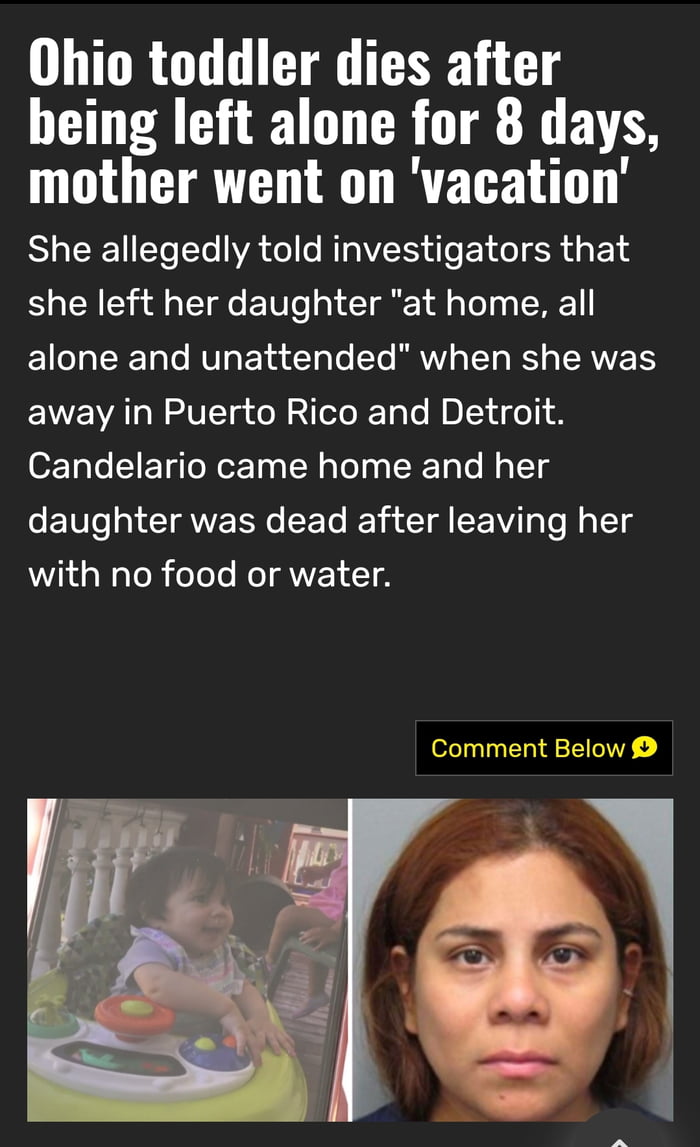
Task: Tap the Comment Below button
Action: click(x=543, y=748)
